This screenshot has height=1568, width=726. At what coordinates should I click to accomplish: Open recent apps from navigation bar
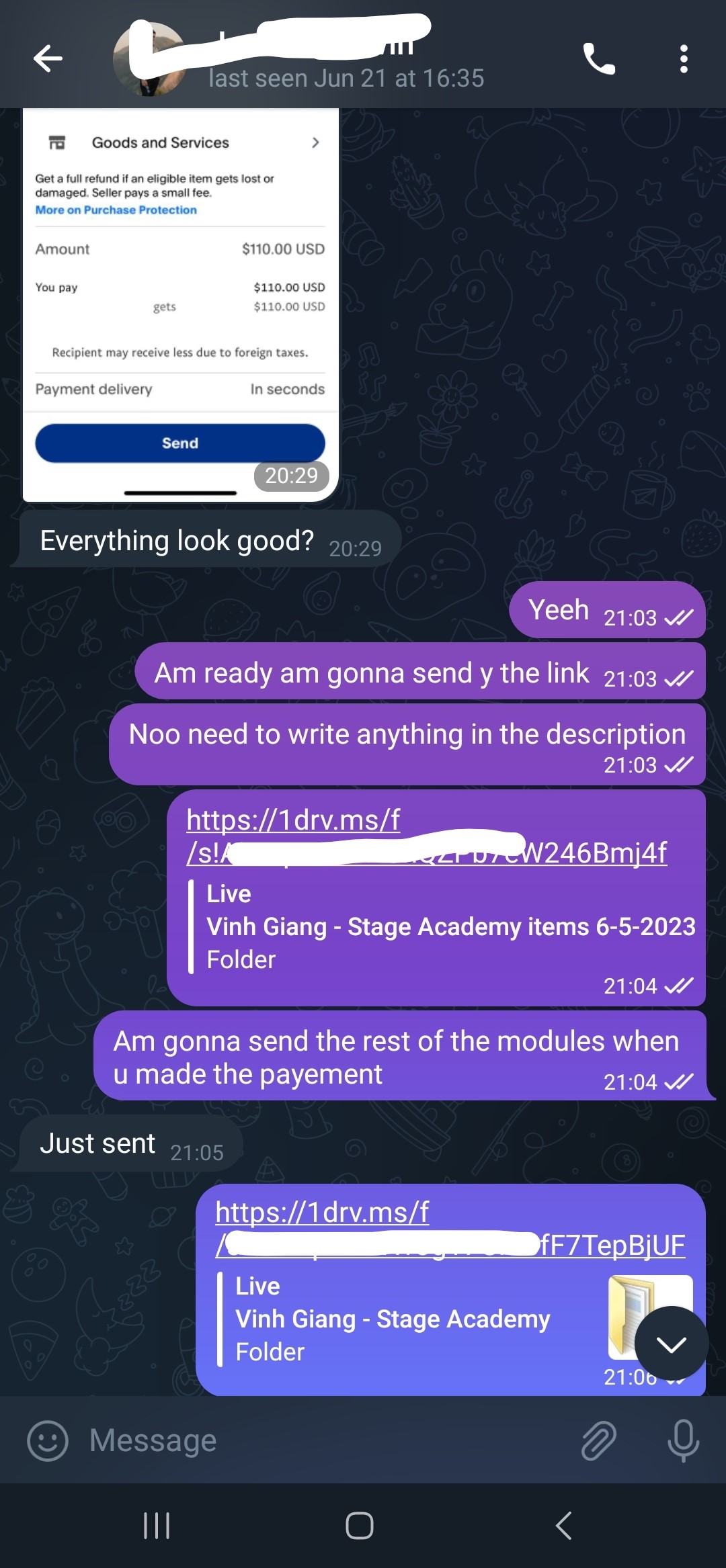point(157,1526)
